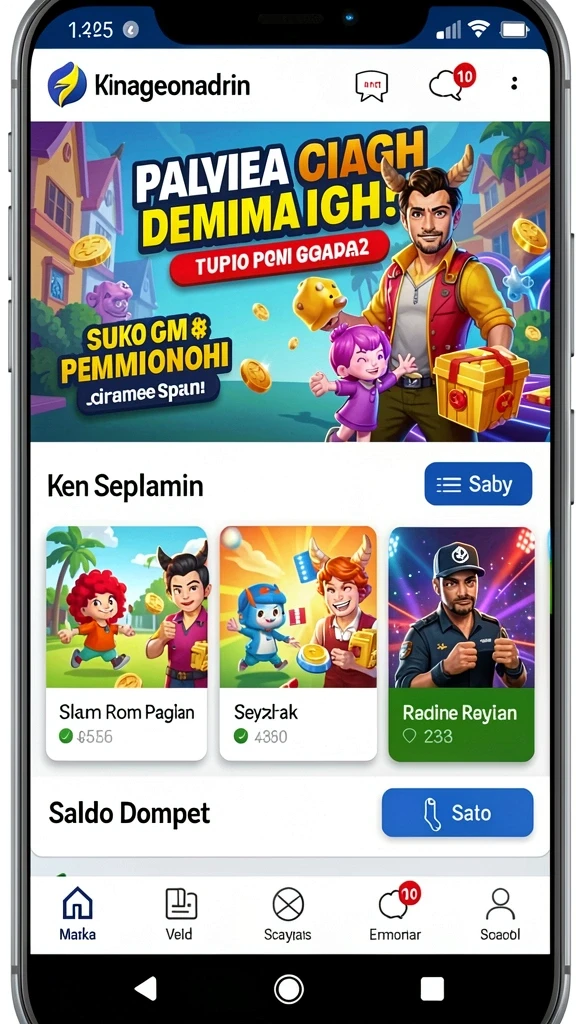Viewport: 576px width, 1024px height.
Task: Open the Seyzlak game card
Action: pyautogui.click(x=298, y=643)
